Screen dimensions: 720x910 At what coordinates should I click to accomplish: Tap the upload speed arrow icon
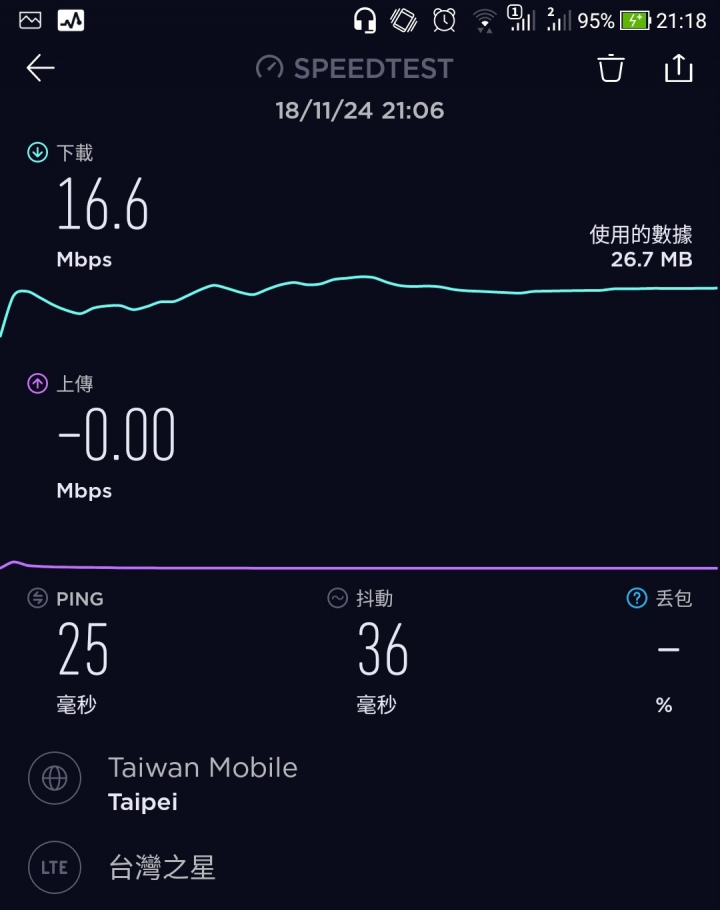[38, 383]
